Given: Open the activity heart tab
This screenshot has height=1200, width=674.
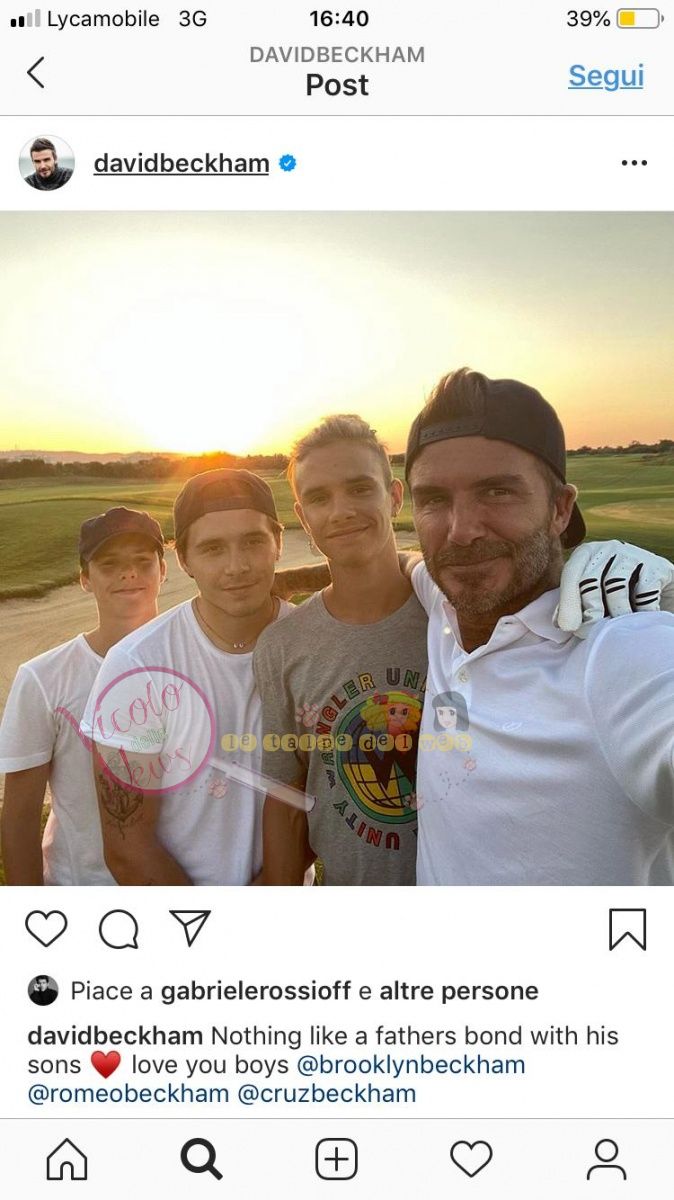Looking at the screenshot, I should (471, 1160).
